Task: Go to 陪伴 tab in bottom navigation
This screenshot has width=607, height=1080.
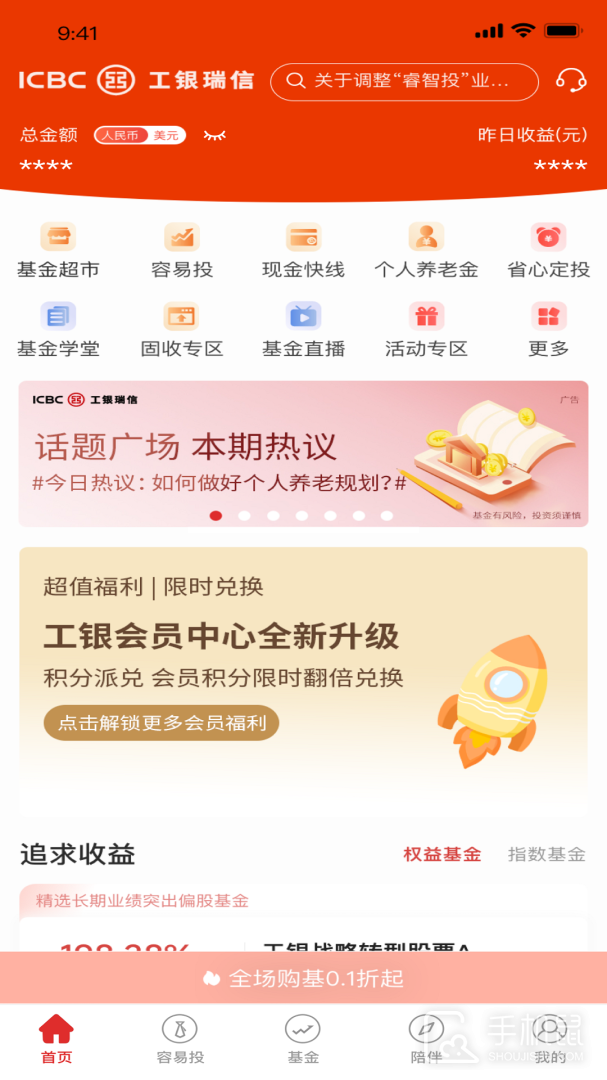Action: [426, 1040]
